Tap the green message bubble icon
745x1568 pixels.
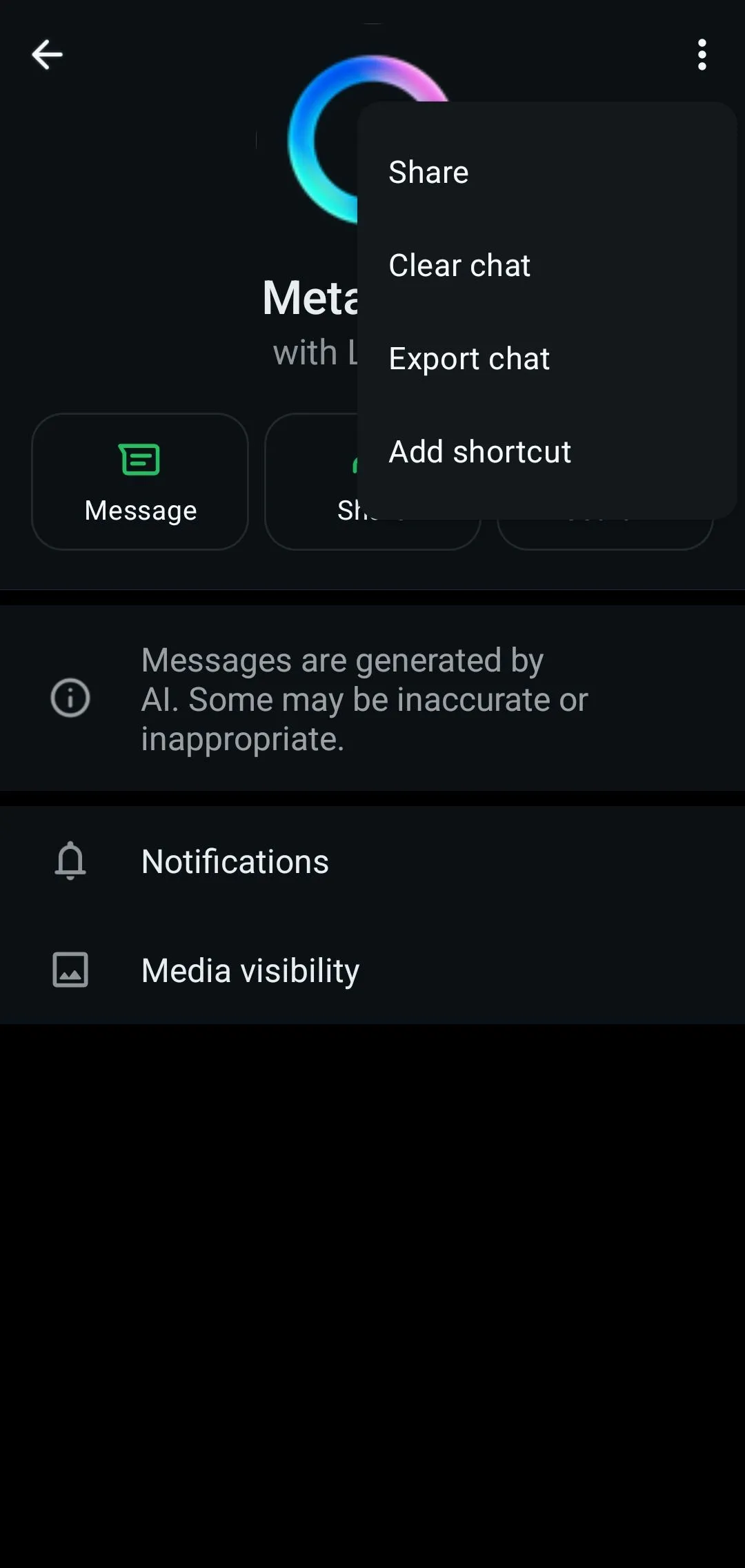[139, 459]
